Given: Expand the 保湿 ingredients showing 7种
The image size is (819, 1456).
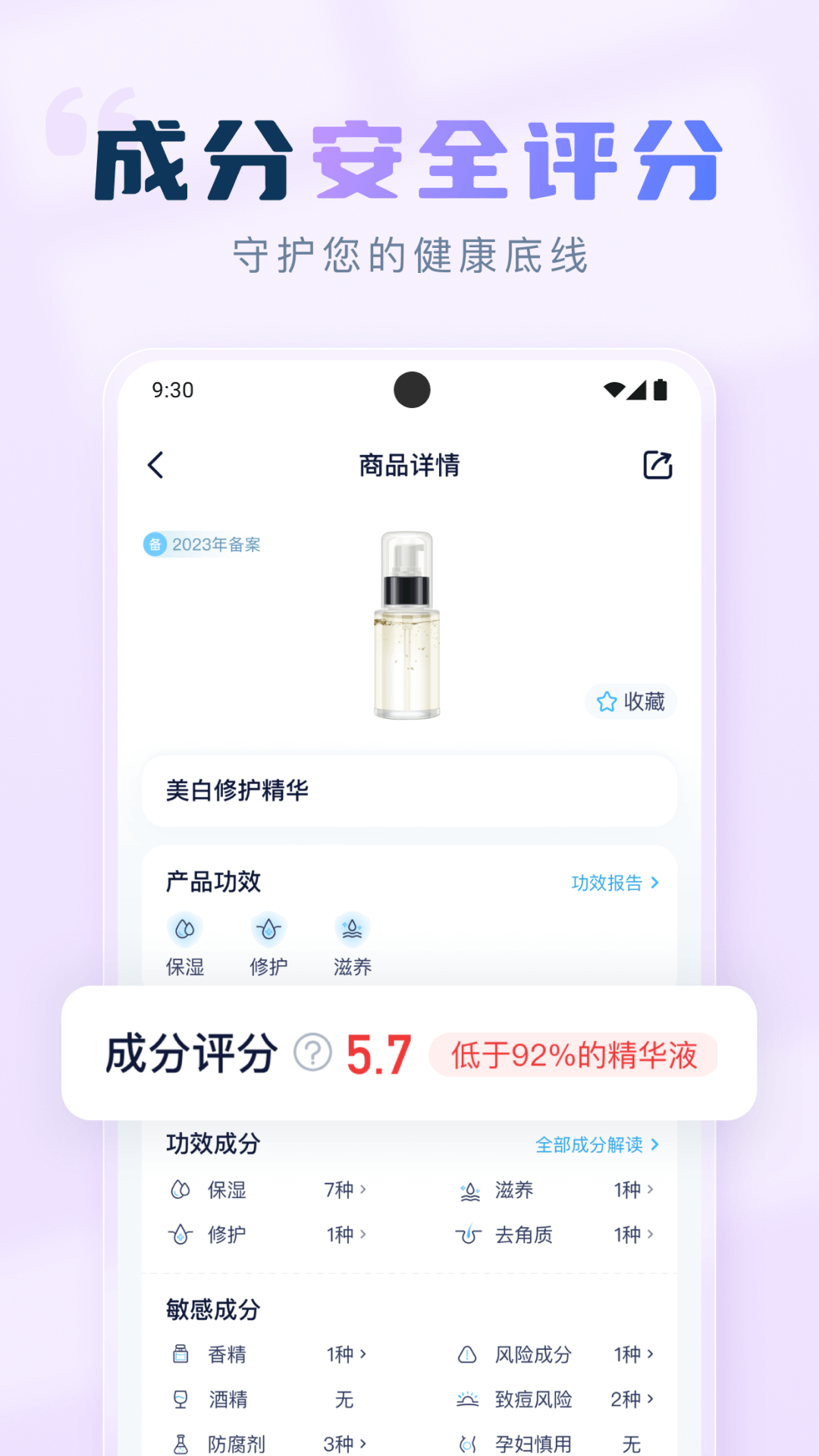Looking at the screenshot, I should tap(341, 1191).
